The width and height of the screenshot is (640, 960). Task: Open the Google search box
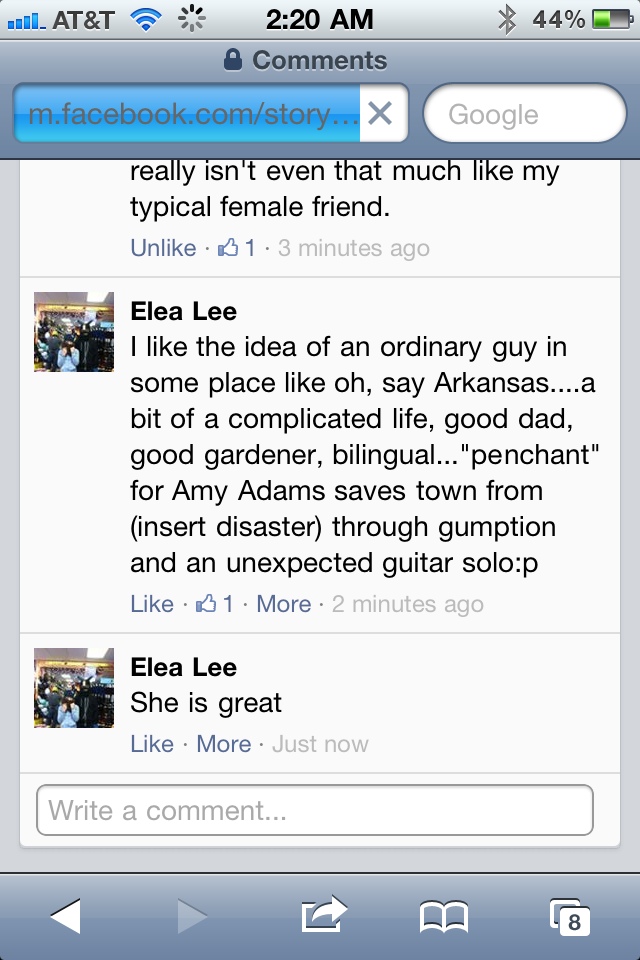click(x=524, y=114)
